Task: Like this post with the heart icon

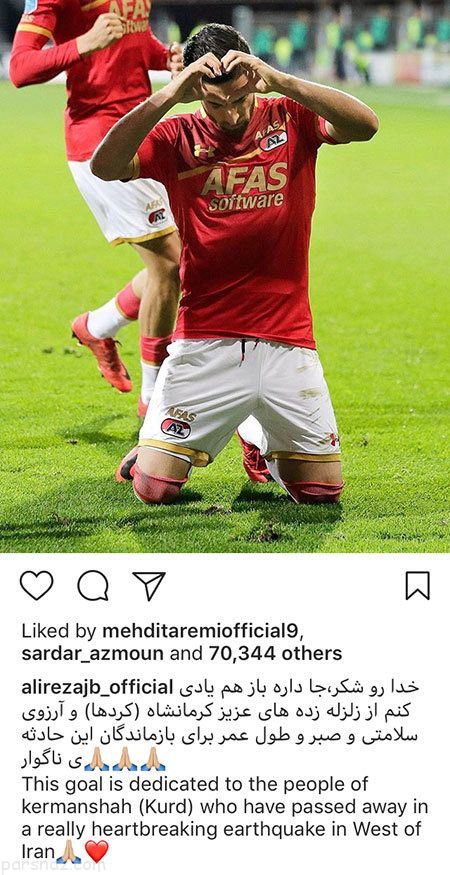Action: pyautogui.click(x=36, y=585)
